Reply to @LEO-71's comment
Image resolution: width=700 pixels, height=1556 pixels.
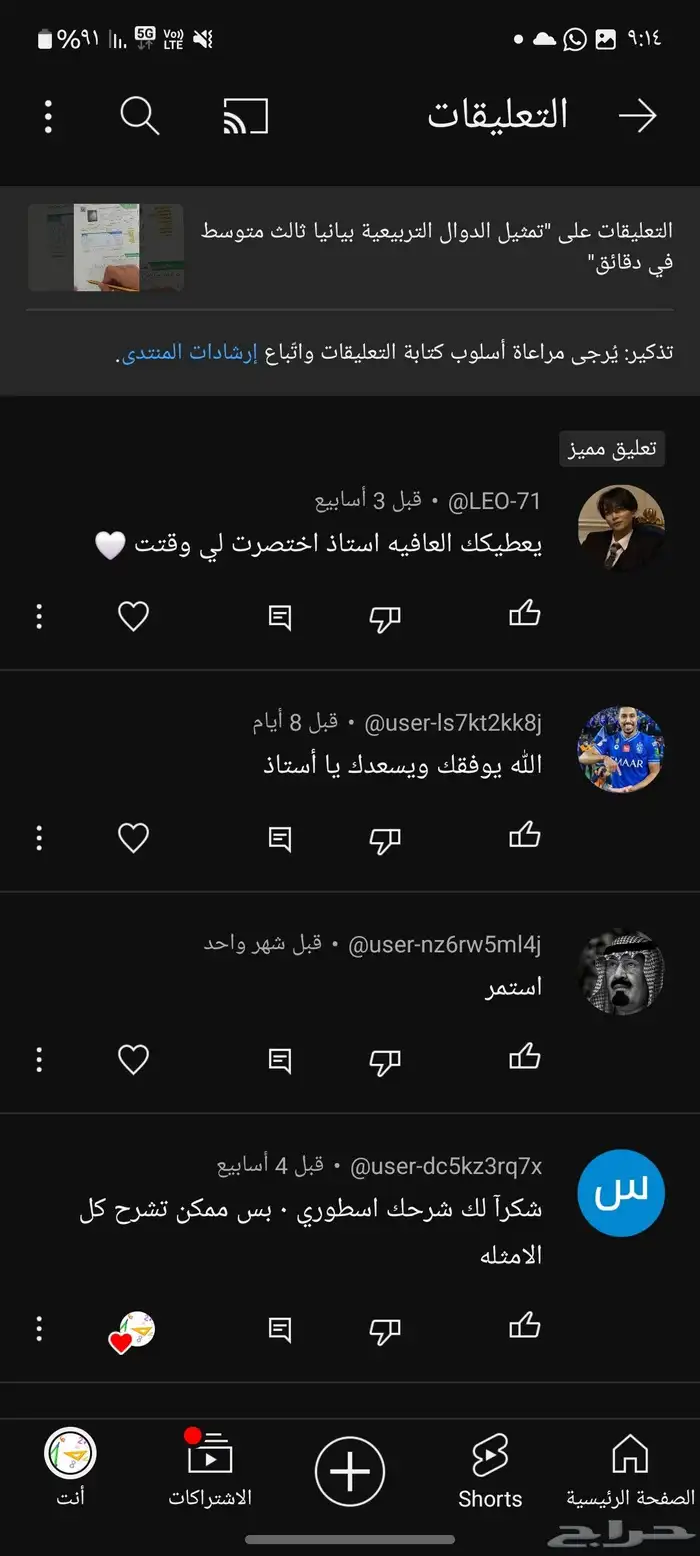(280, 617)
